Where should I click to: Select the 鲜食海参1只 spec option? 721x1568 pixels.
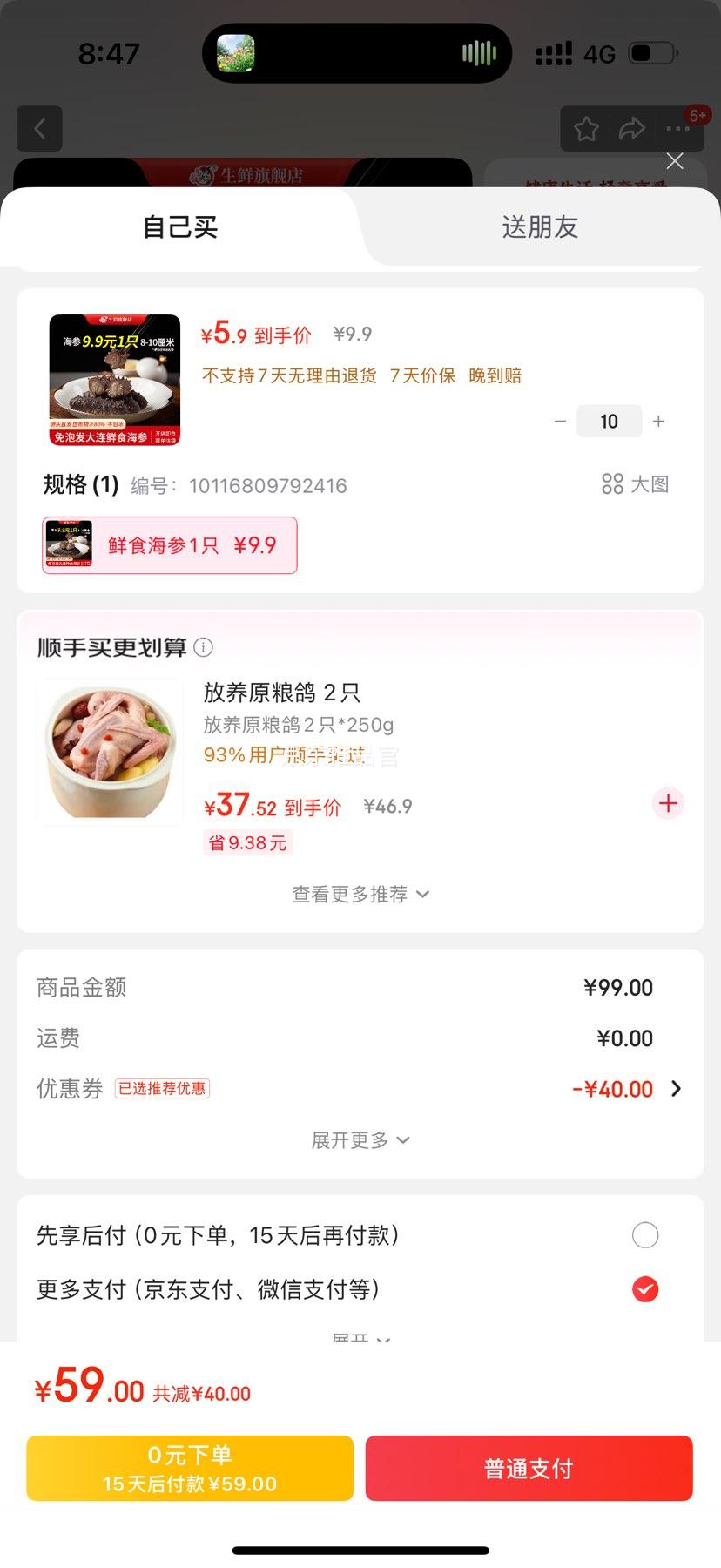(169, 545)
